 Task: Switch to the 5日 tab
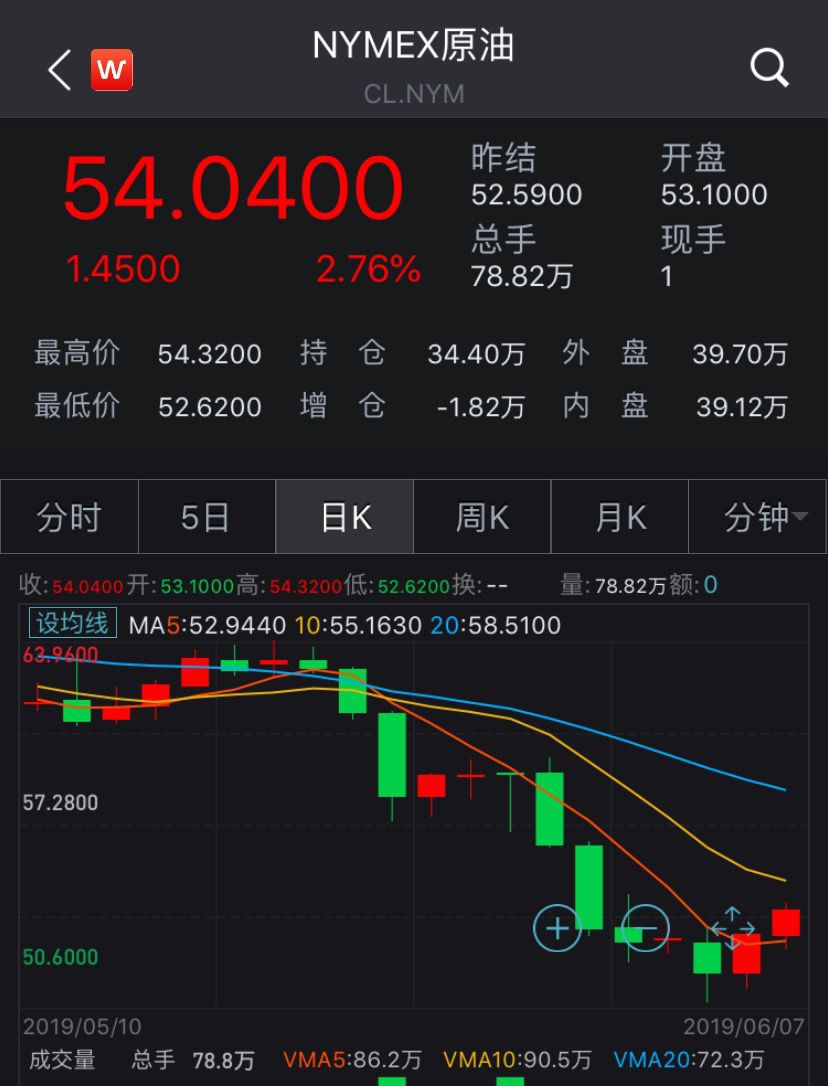pos(206,517)
